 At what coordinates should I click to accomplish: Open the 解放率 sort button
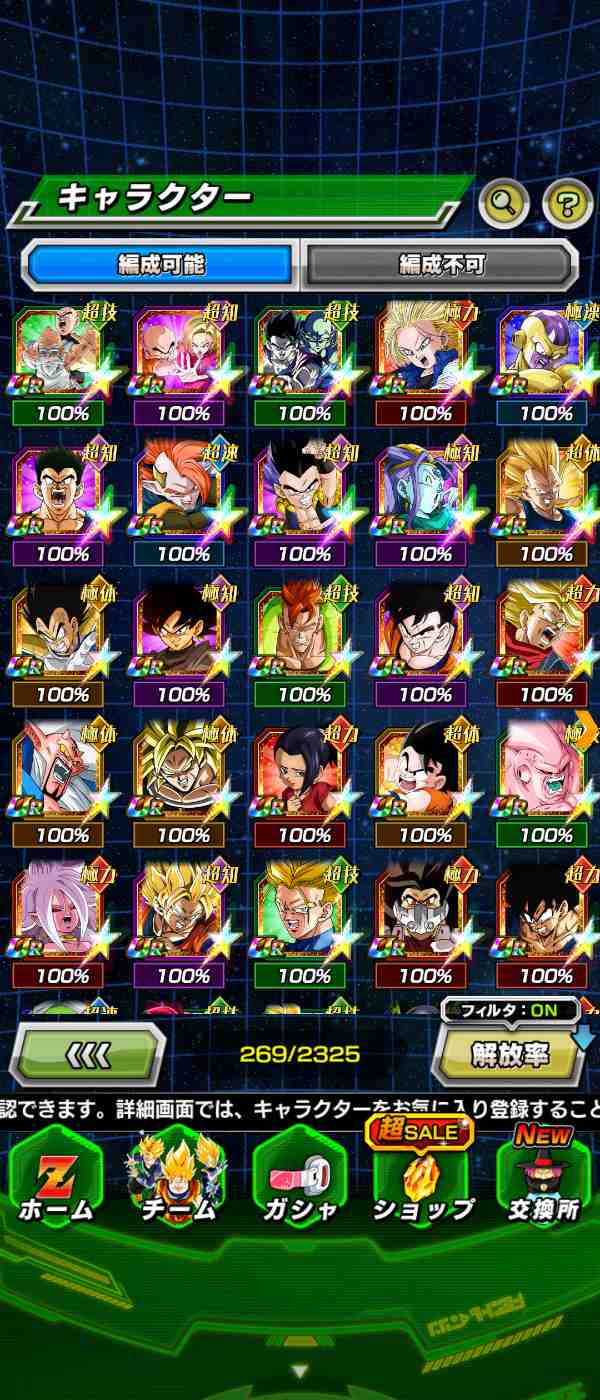coord(510,1053)
